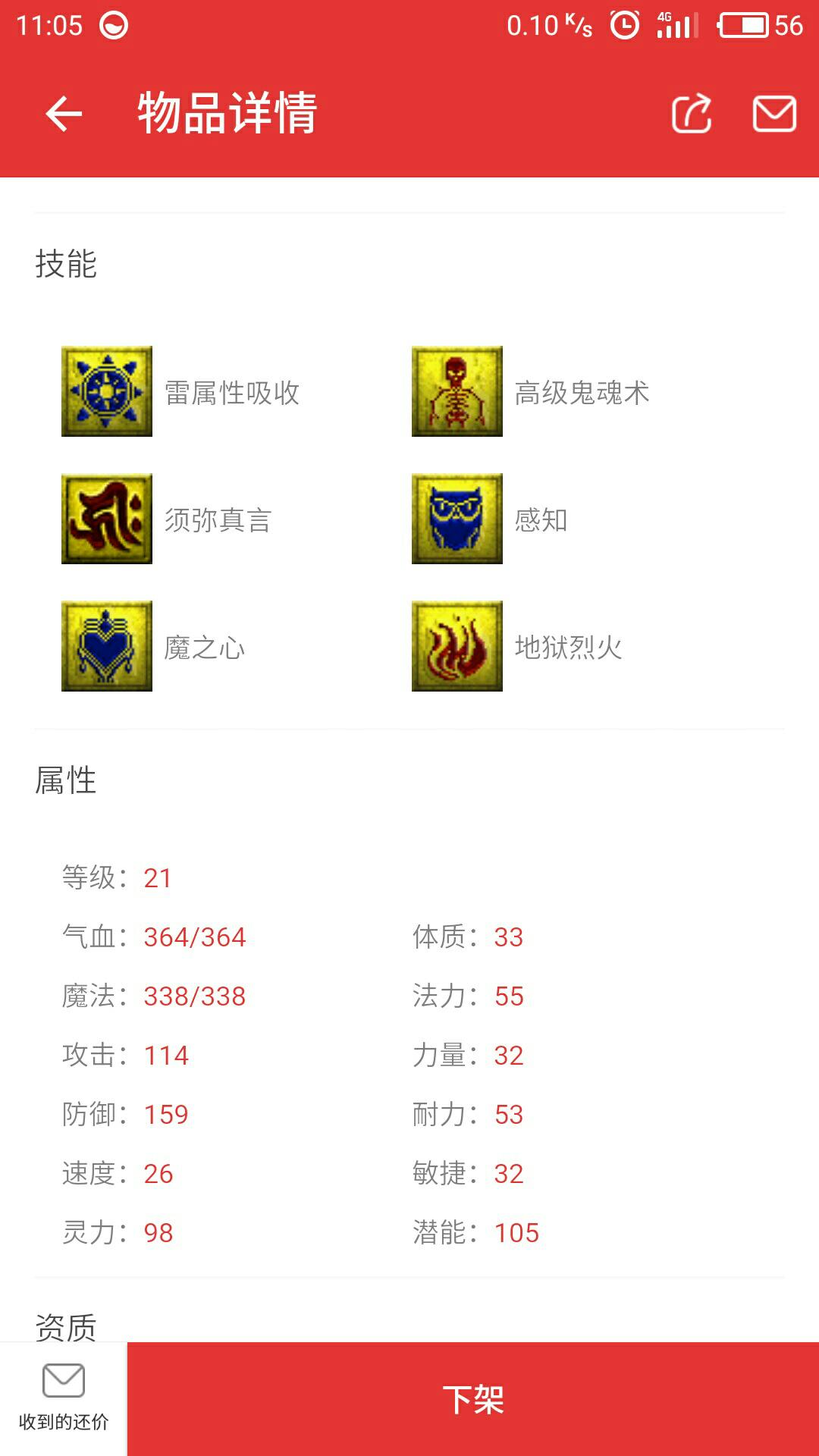The width and height of the screenshot is (819, 1456).
Task: Share this item's details
Action: tap(692, 114)
